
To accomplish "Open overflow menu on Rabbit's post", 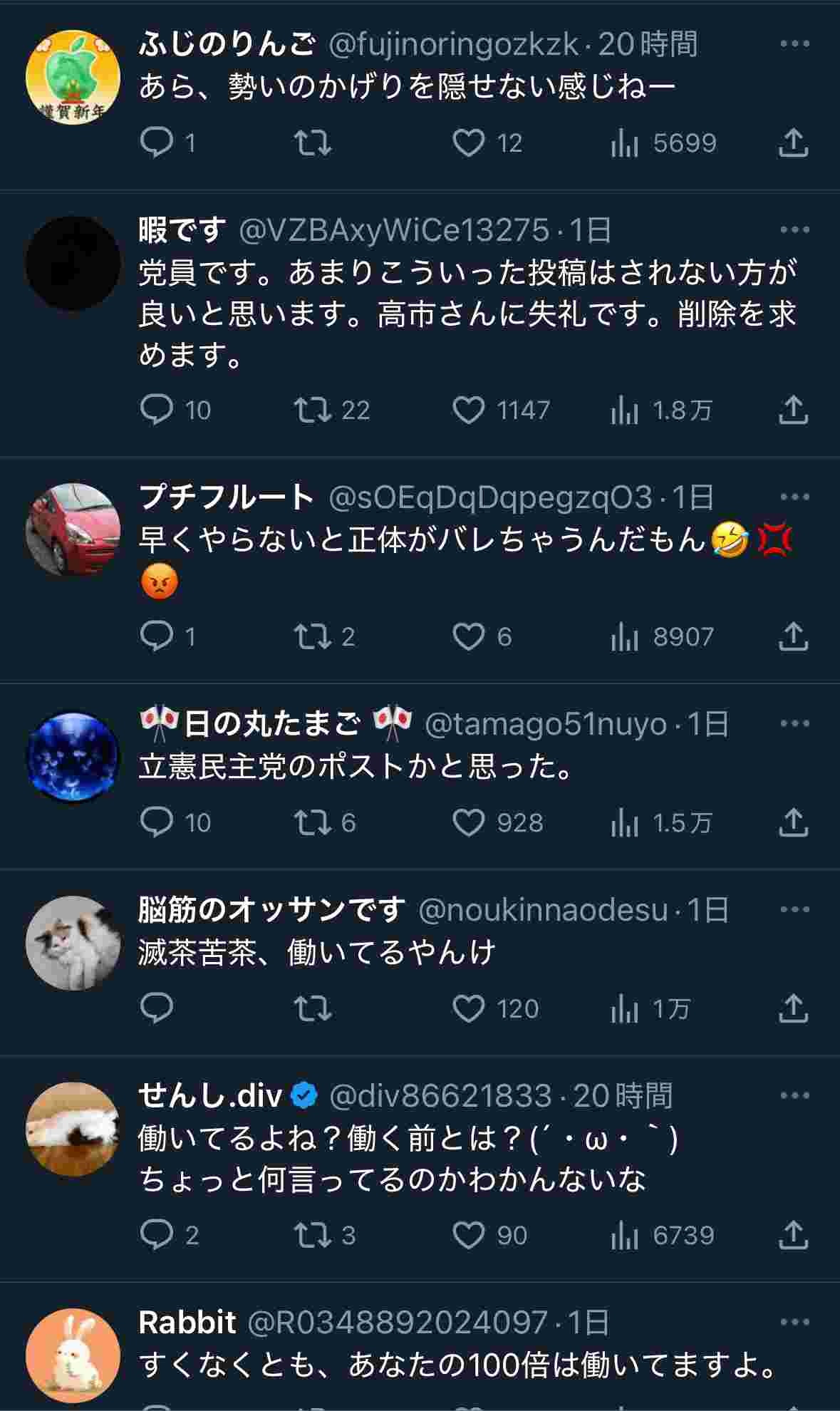I will pyautogui.click(x=794, y=1323).
